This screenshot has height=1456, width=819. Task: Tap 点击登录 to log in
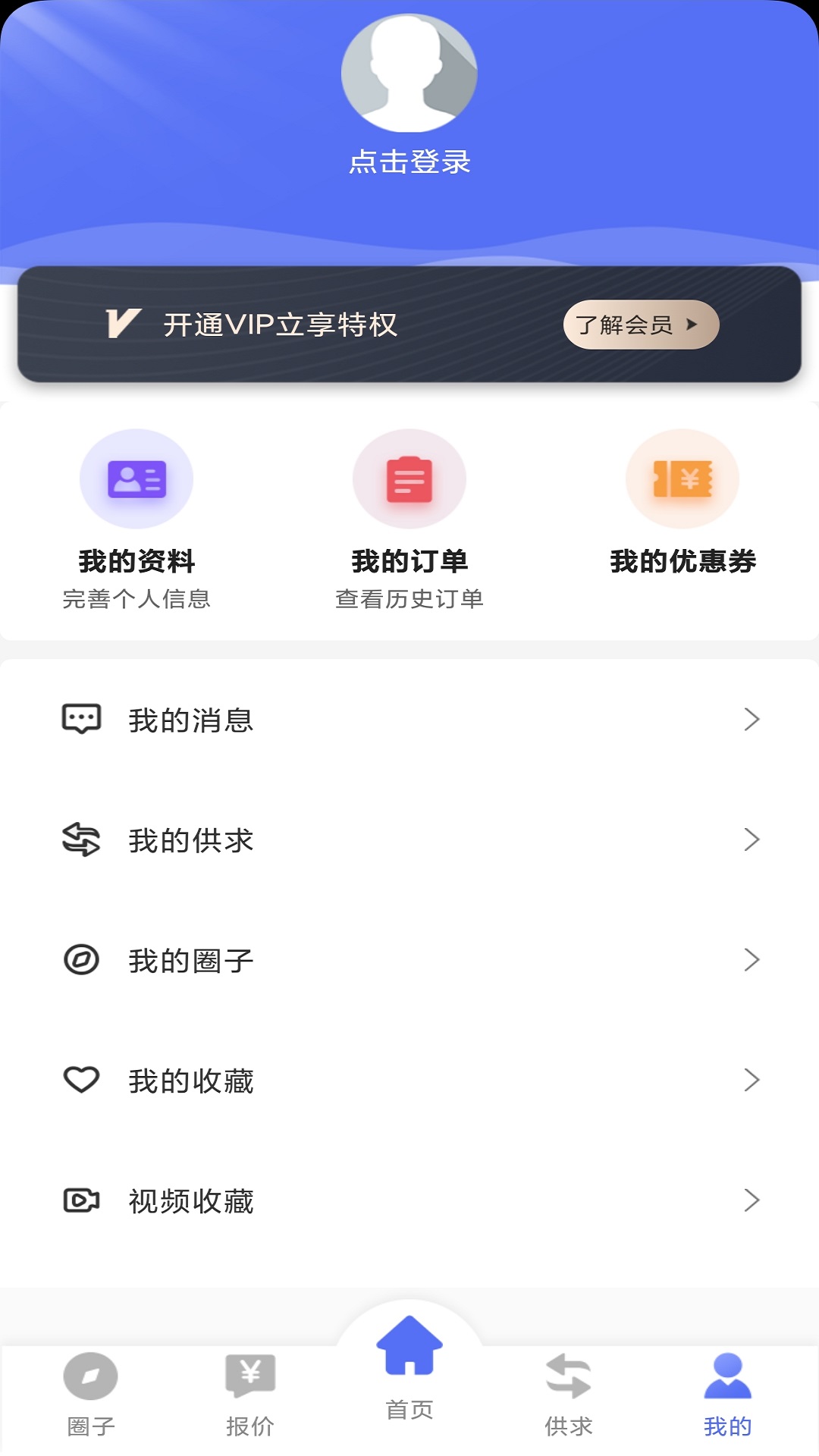click(409, 162)
